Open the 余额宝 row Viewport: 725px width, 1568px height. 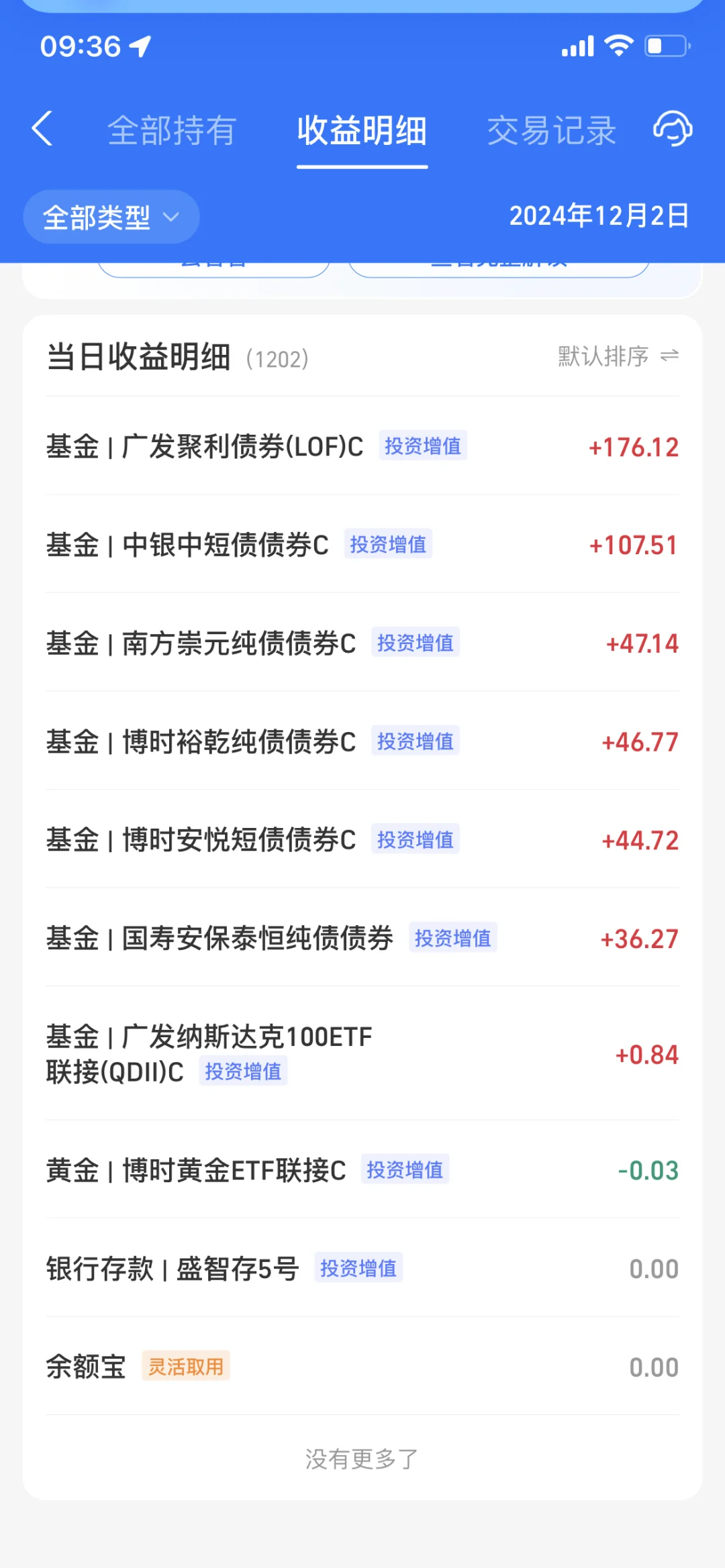[x=362, y=1367]
